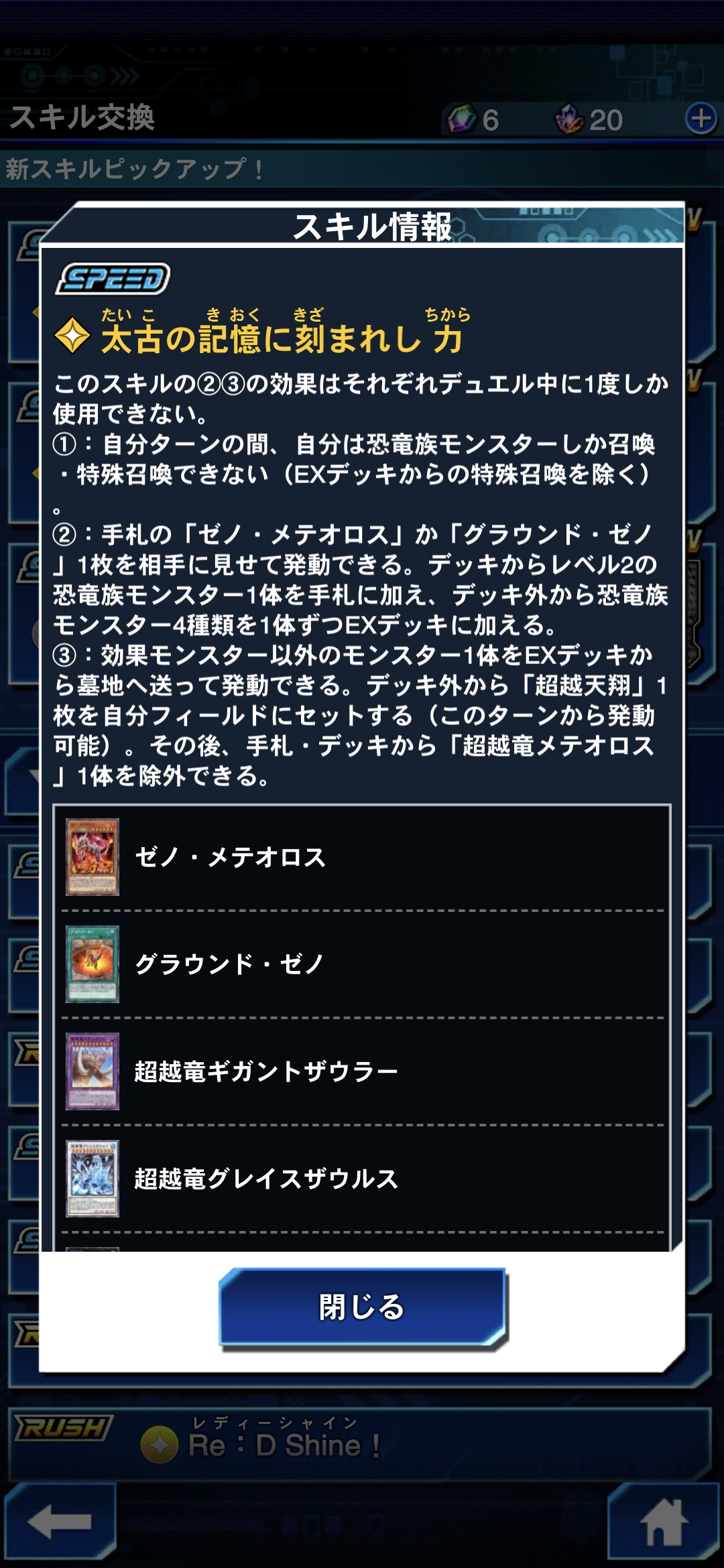Viewport: 724px width, 1568px height.
Task: Tap the 閉じる button to close the dialog
Action: [x=362, y=1307]
